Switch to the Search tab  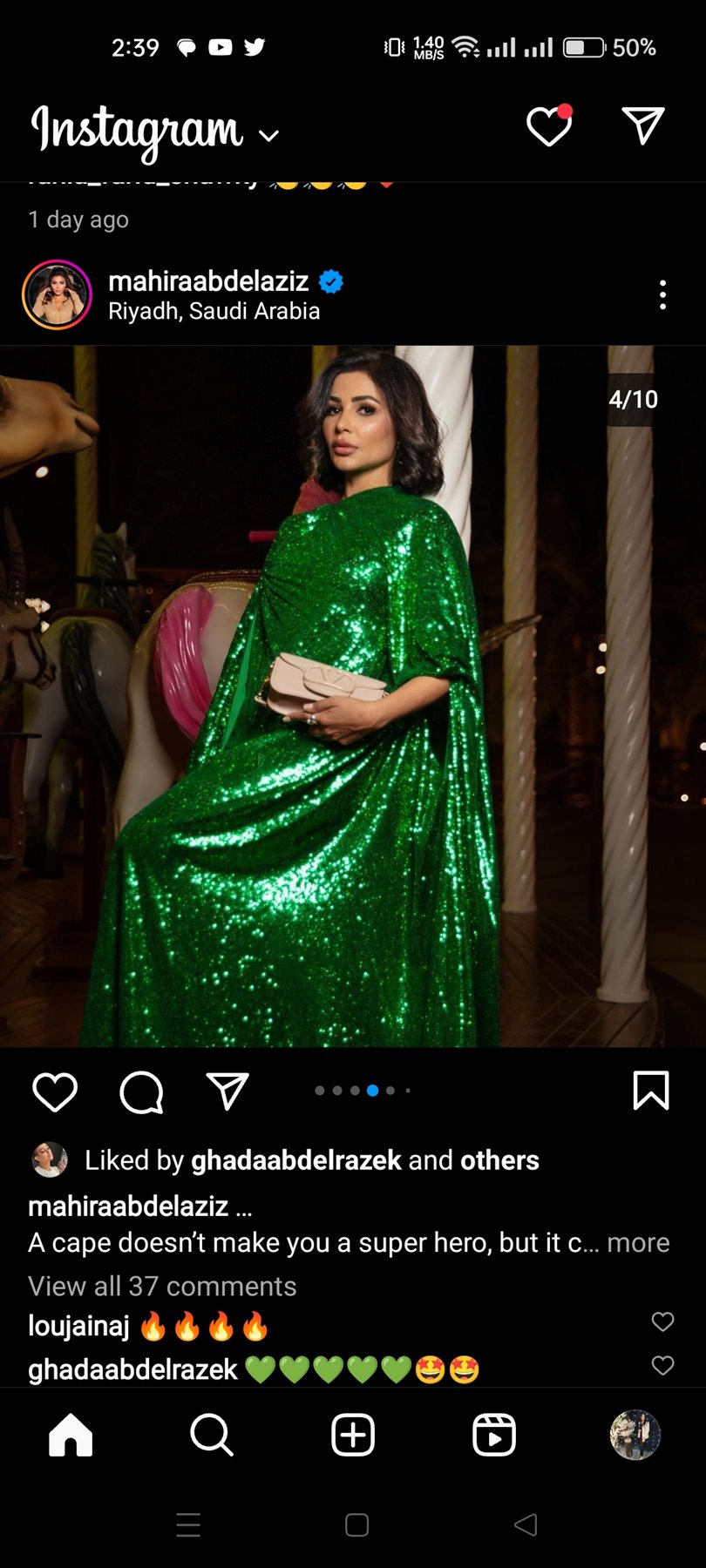(x=212, y=1435)
